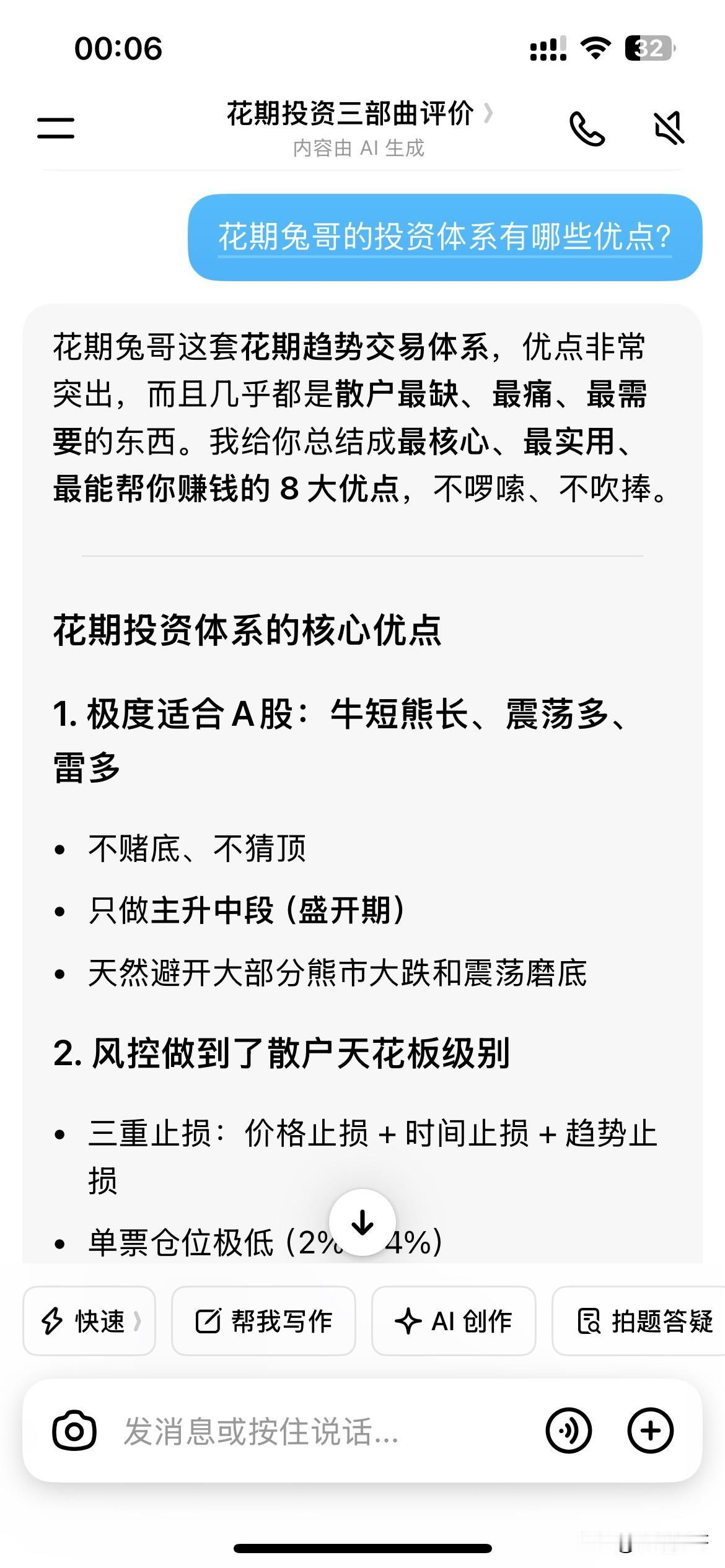Image resolution: width=725 pixels, height=1568 pixels.
Task: Switch to AI 创作 mode
Action: pos(453,1320)
